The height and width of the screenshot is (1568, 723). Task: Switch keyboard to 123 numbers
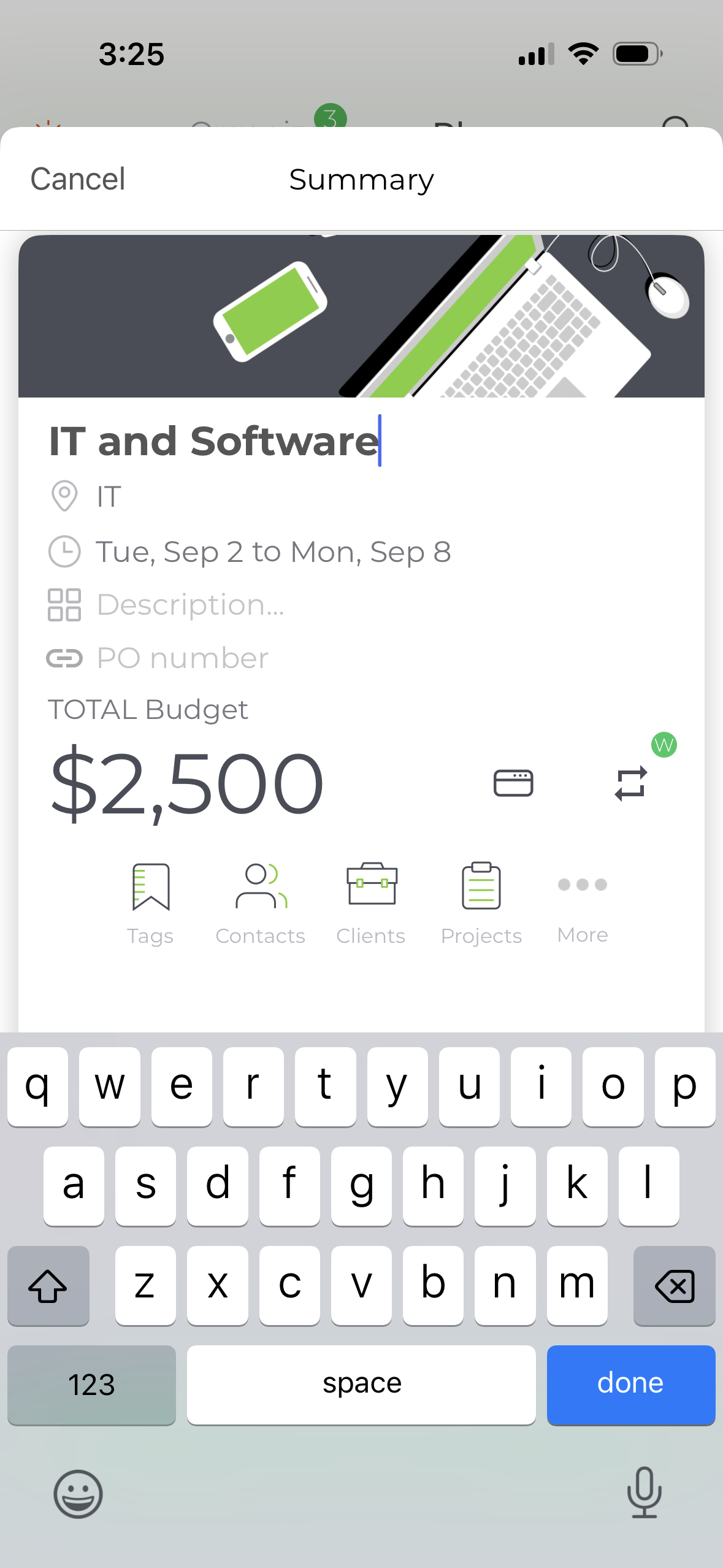pyautogui.click(x=91, y=1385)
